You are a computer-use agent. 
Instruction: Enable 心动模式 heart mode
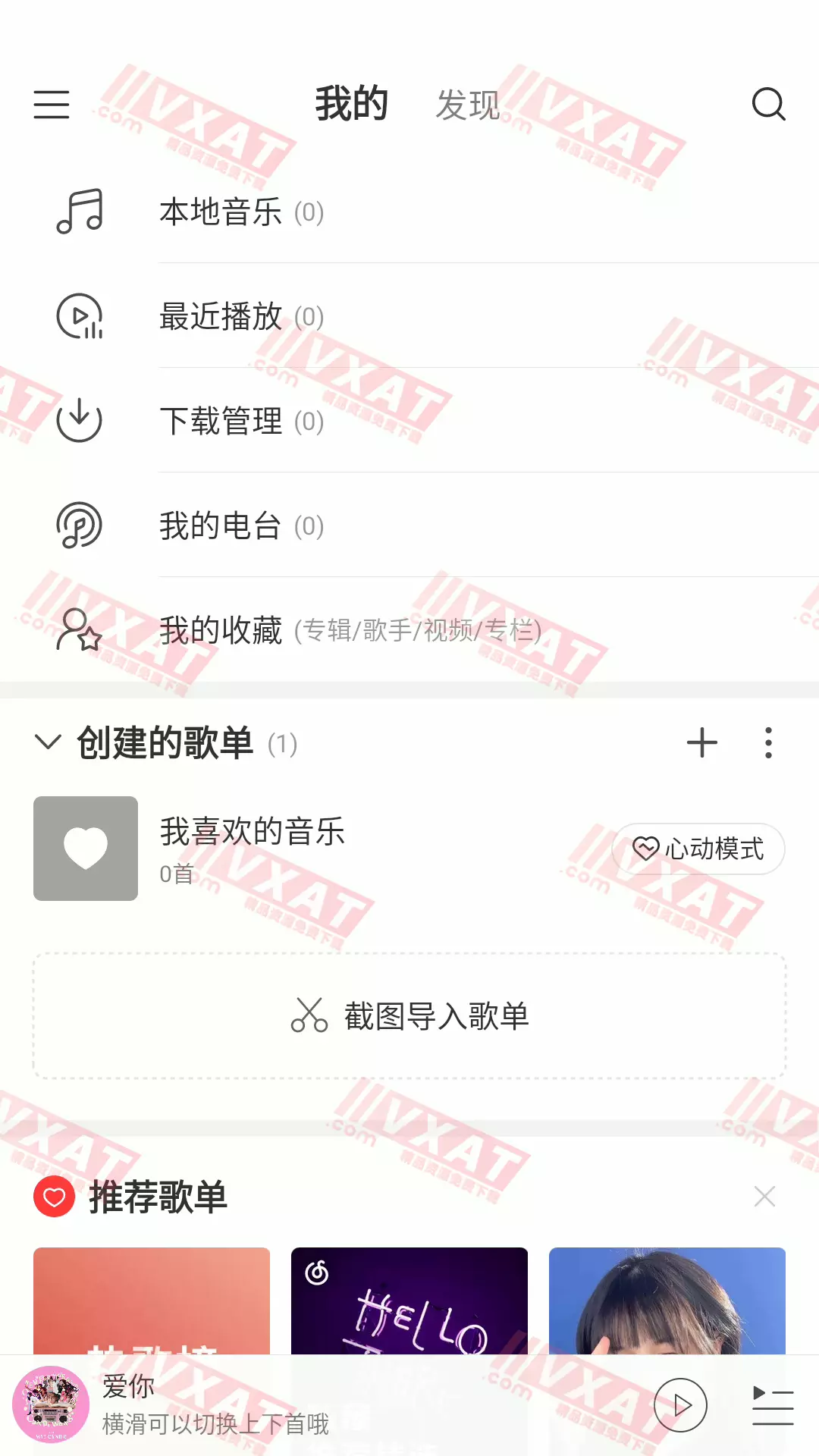pyautogui.click(x=697, y=849)
